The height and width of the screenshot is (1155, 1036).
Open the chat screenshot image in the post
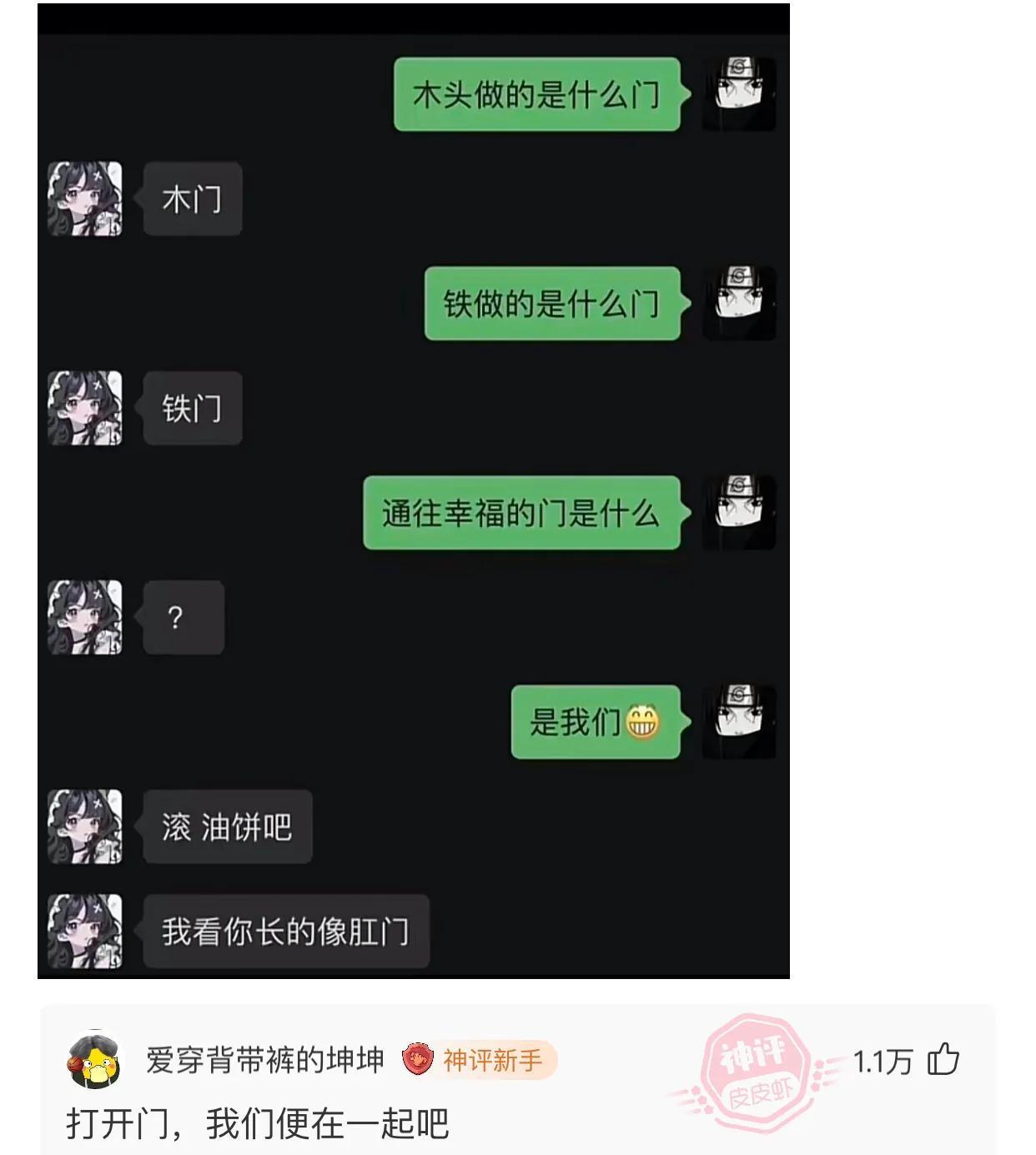[x=414, y=490]
